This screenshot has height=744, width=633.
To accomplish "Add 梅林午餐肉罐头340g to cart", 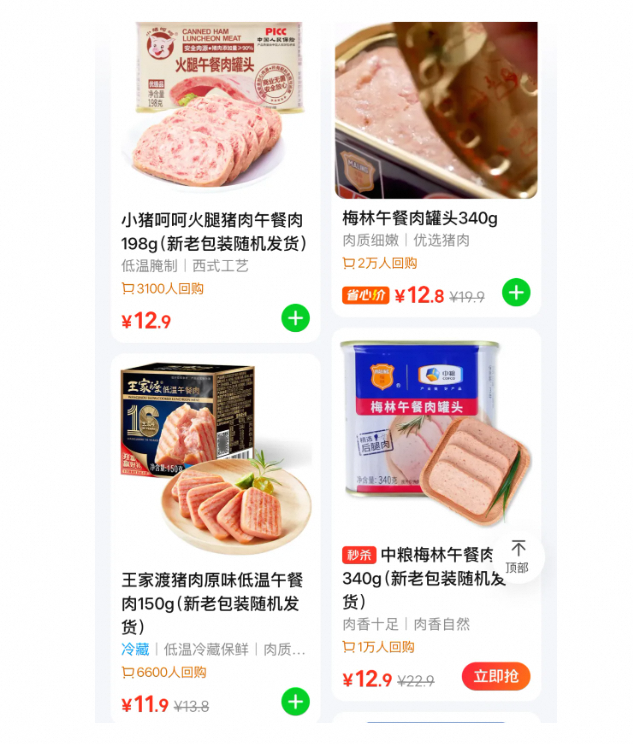I will (516, 293).
